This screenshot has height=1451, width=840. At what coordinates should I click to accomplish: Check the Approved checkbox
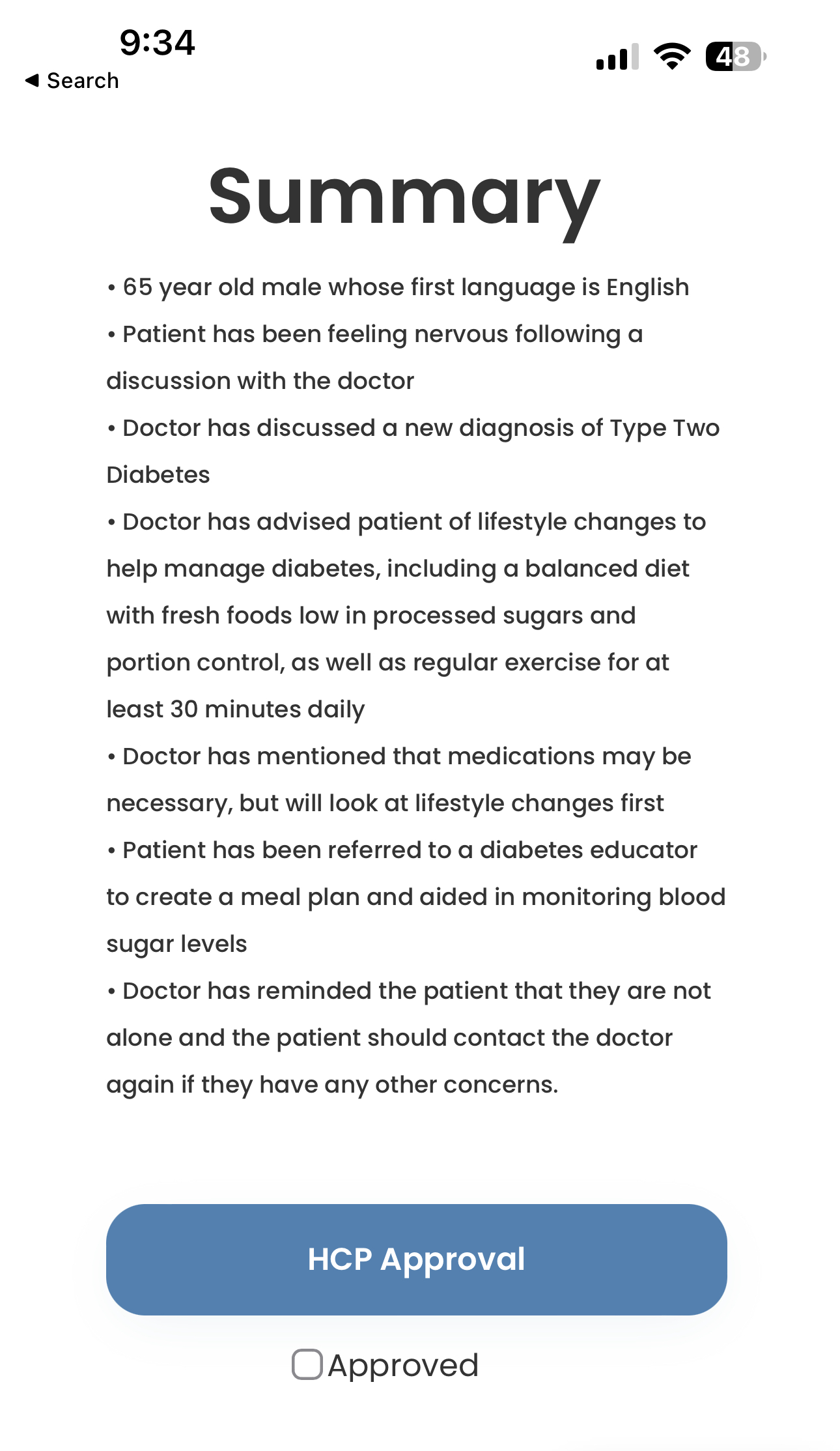[307, 1364]
